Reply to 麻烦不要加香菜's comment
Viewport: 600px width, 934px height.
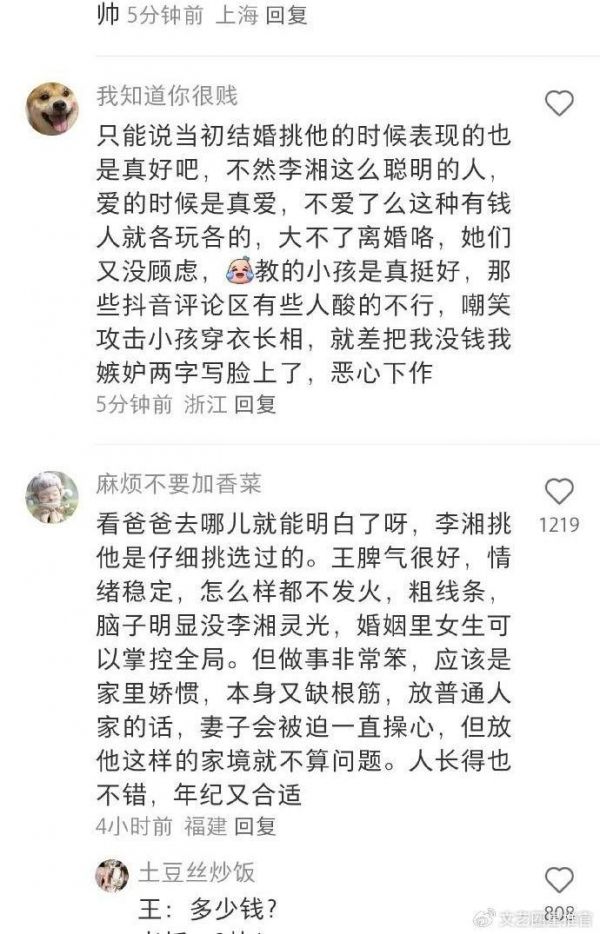(x=254, y=826)
